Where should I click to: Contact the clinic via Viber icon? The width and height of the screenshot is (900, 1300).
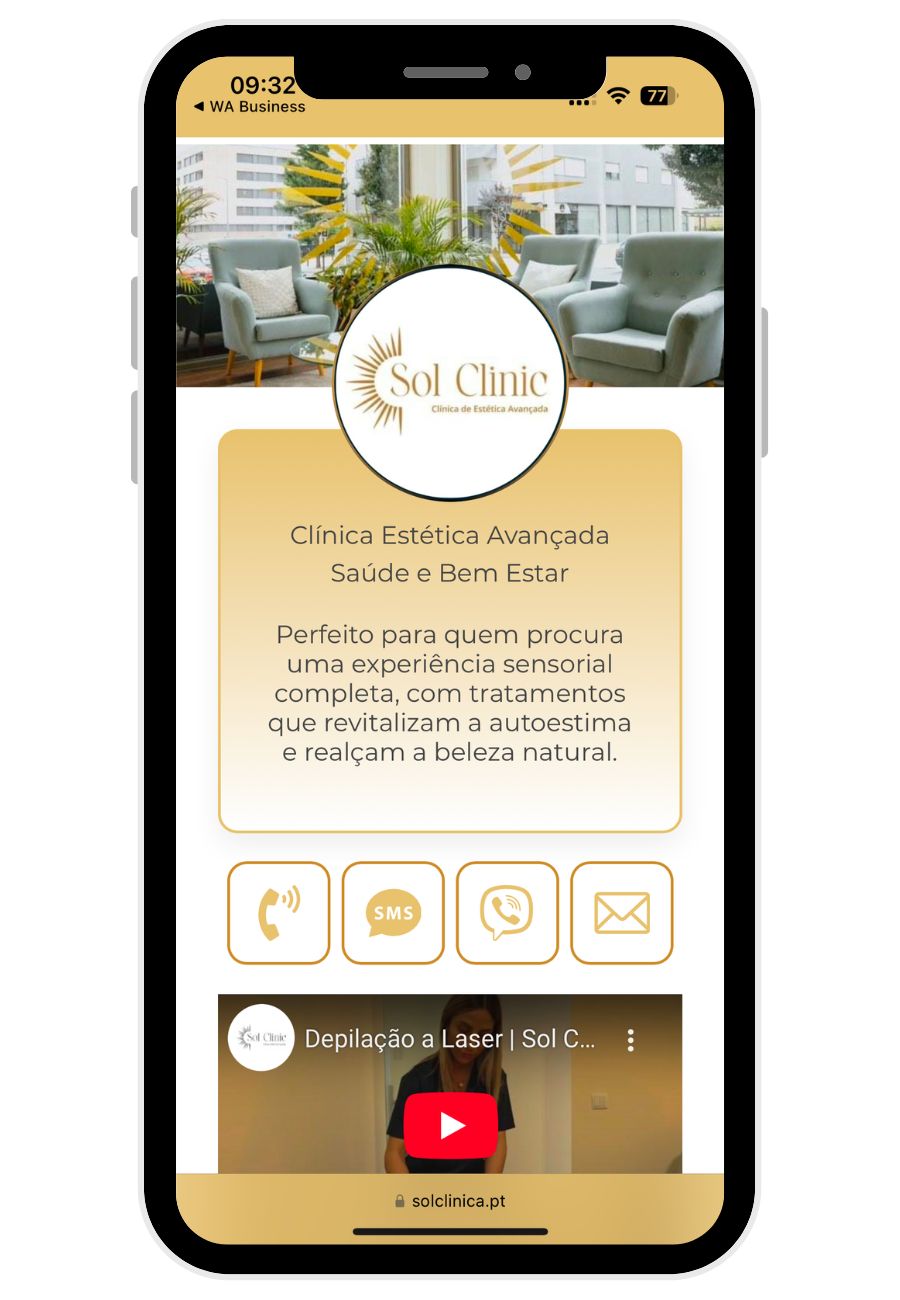pyautogui.click(x=507, y=913)
